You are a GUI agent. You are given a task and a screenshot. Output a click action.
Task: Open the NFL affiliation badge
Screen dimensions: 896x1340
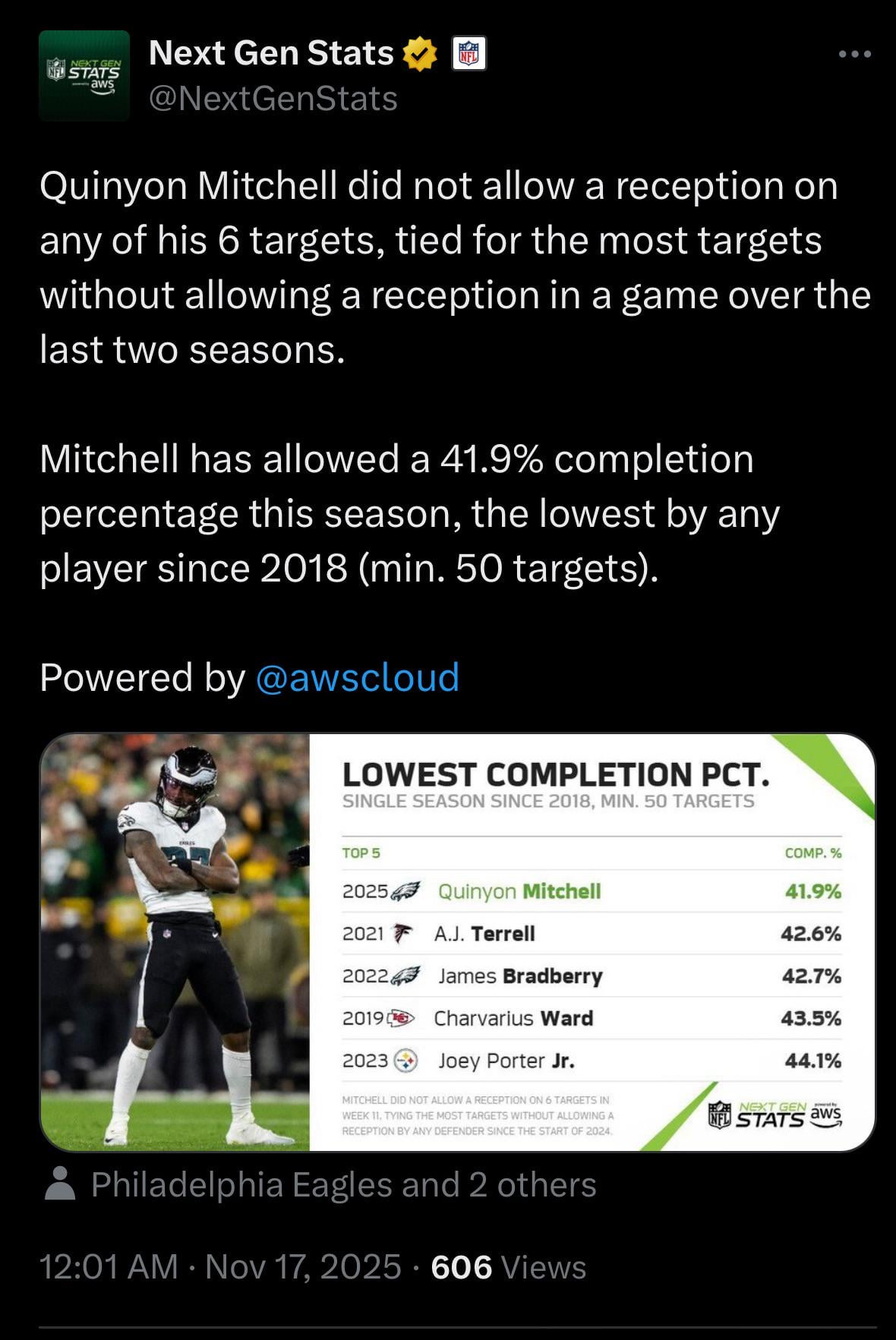click(x=469, y=54)
